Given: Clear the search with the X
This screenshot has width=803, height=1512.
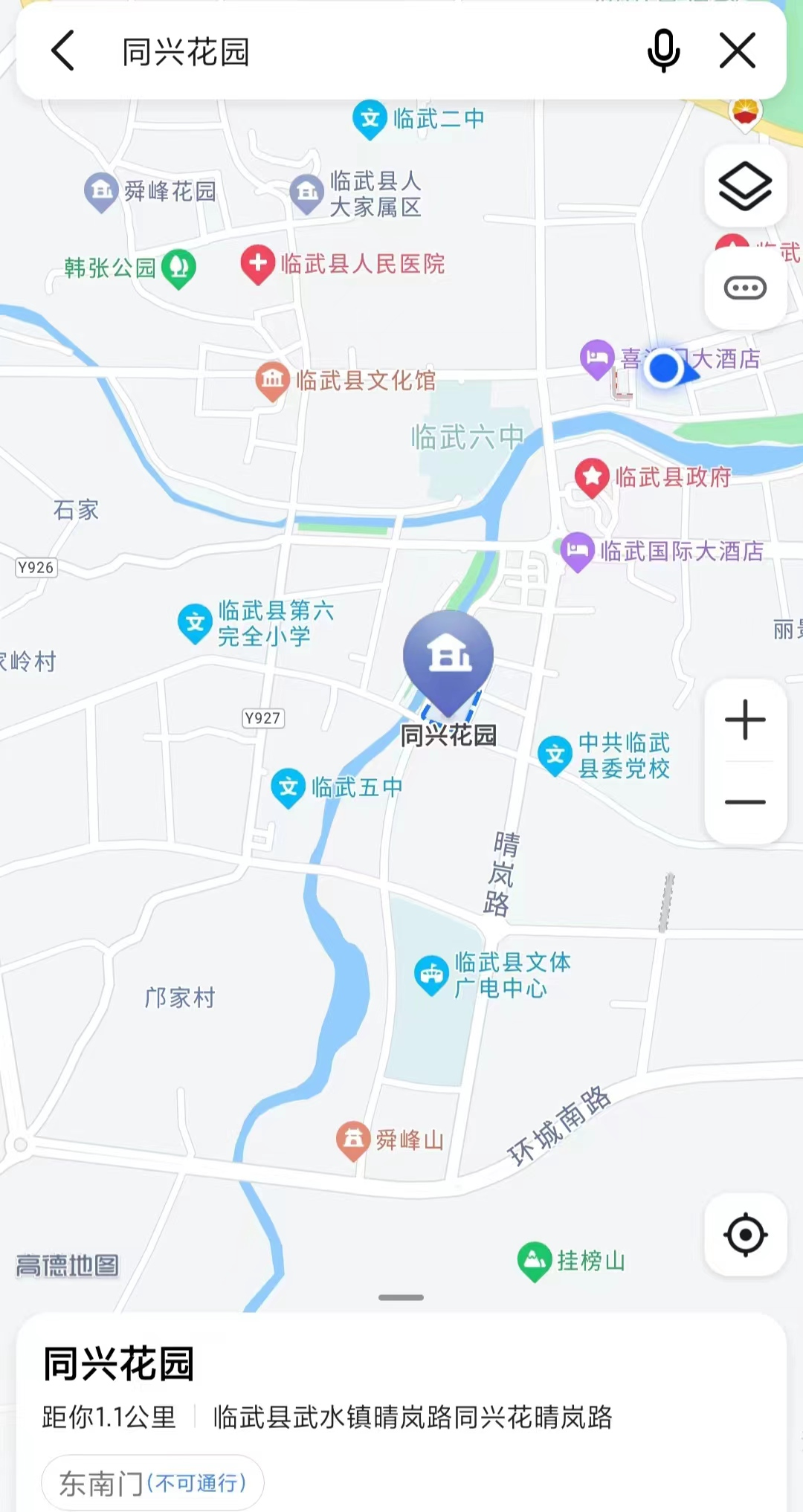Looking at the screenshot, I should click(x=738, y=51).
